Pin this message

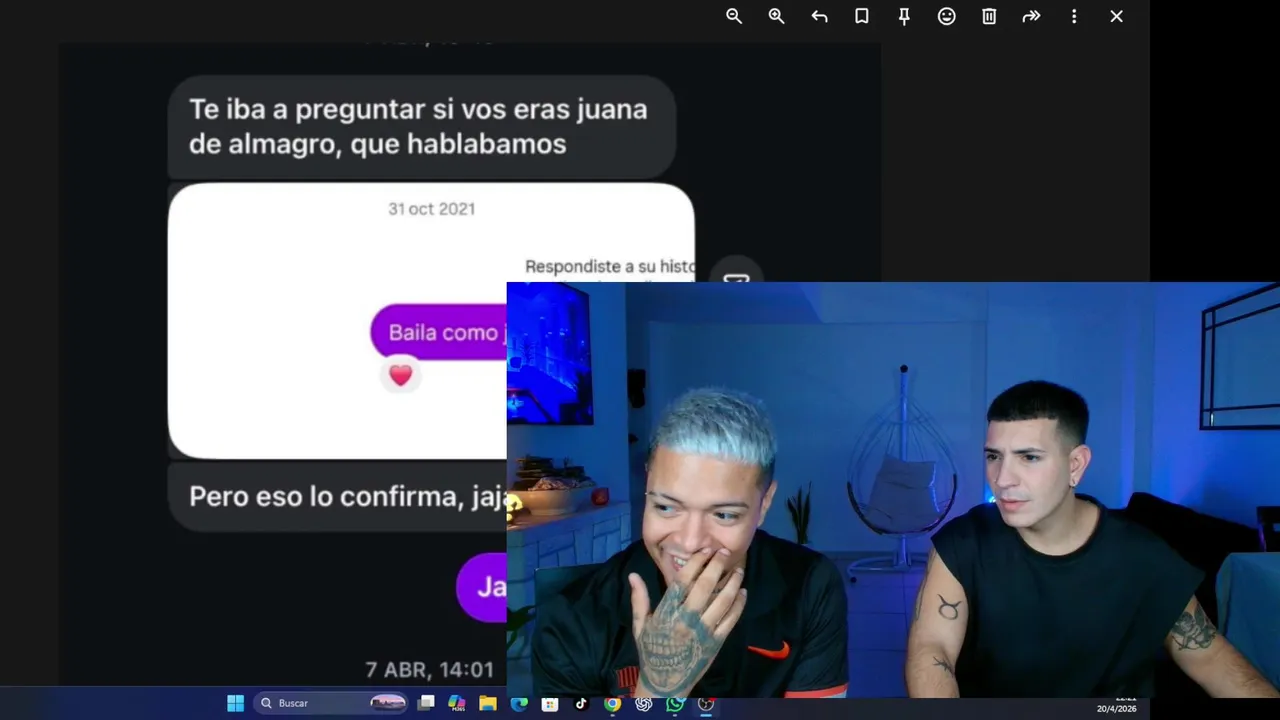point(904,16)
